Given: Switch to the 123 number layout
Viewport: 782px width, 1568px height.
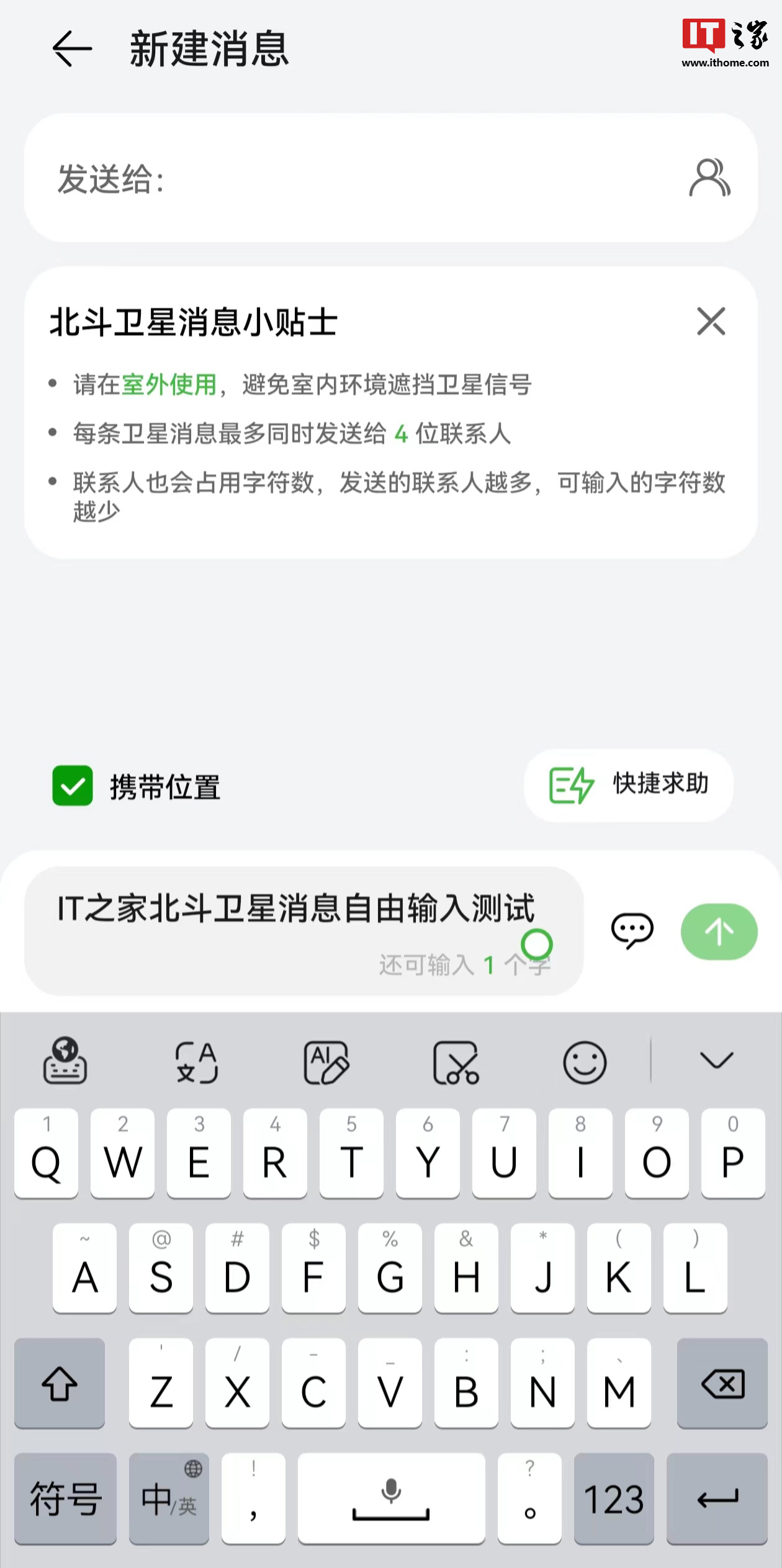Looking at the screenshot, I should 613,1497.
